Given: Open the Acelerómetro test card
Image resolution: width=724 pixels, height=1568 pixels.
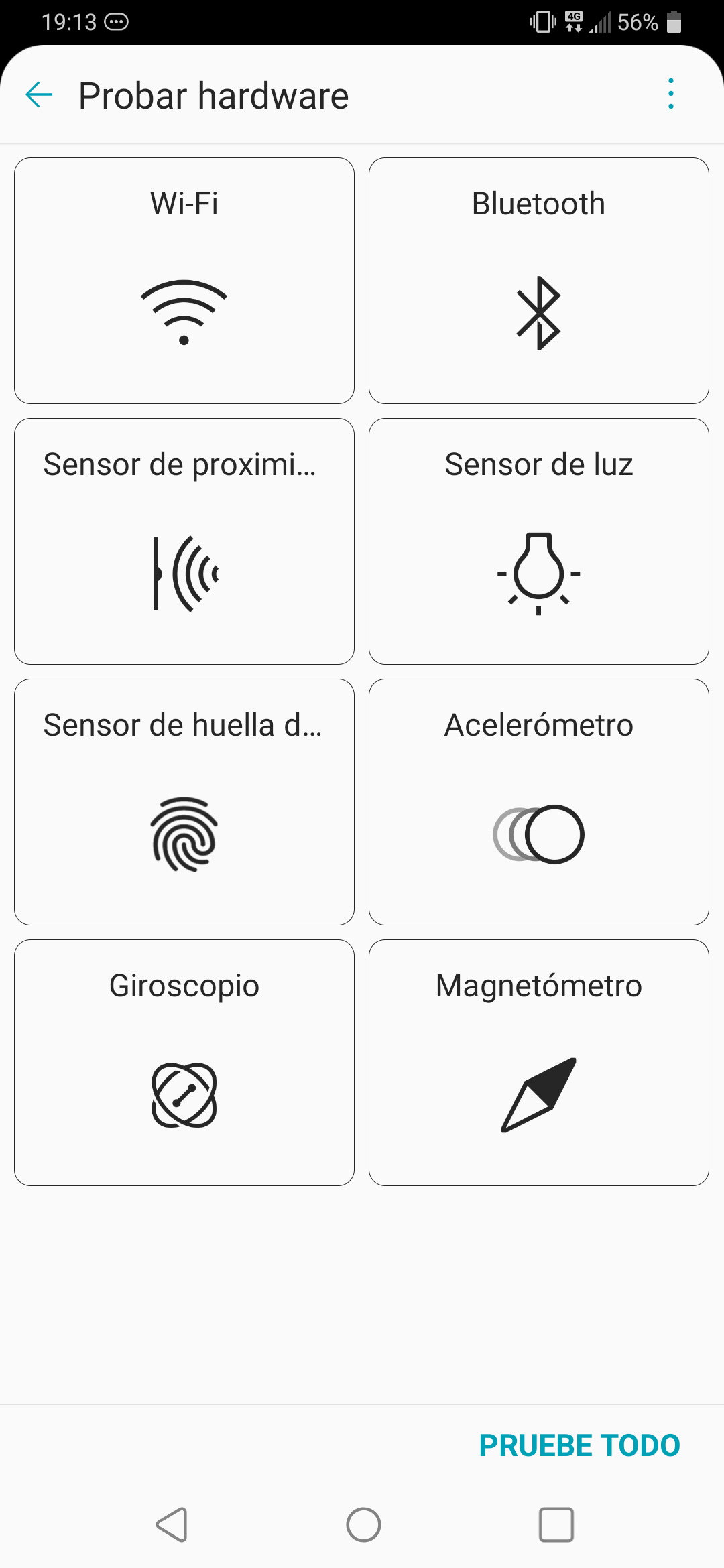Looking at the screenshot, I should (539, 802).
